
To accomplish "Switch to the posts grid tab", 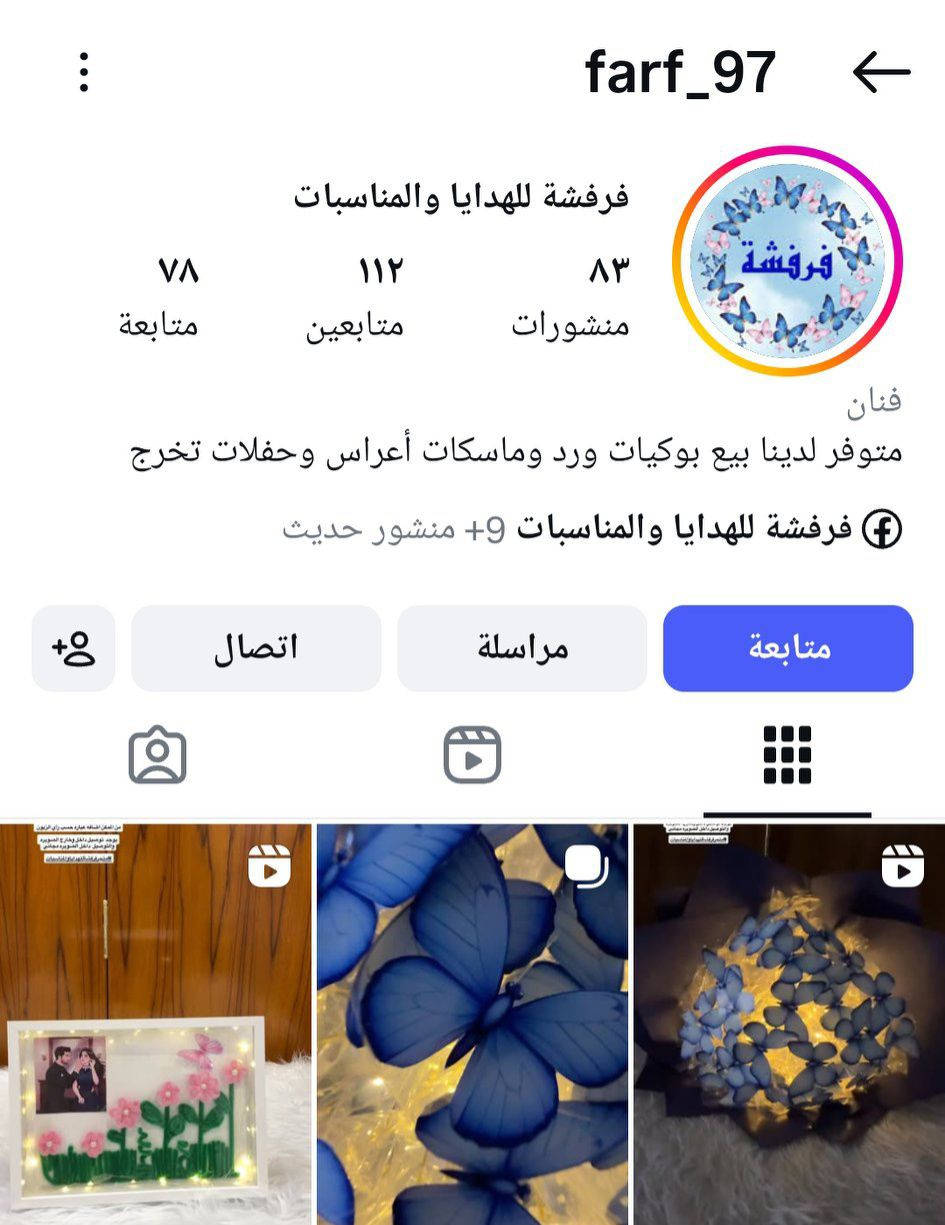I will coord(787,755).
